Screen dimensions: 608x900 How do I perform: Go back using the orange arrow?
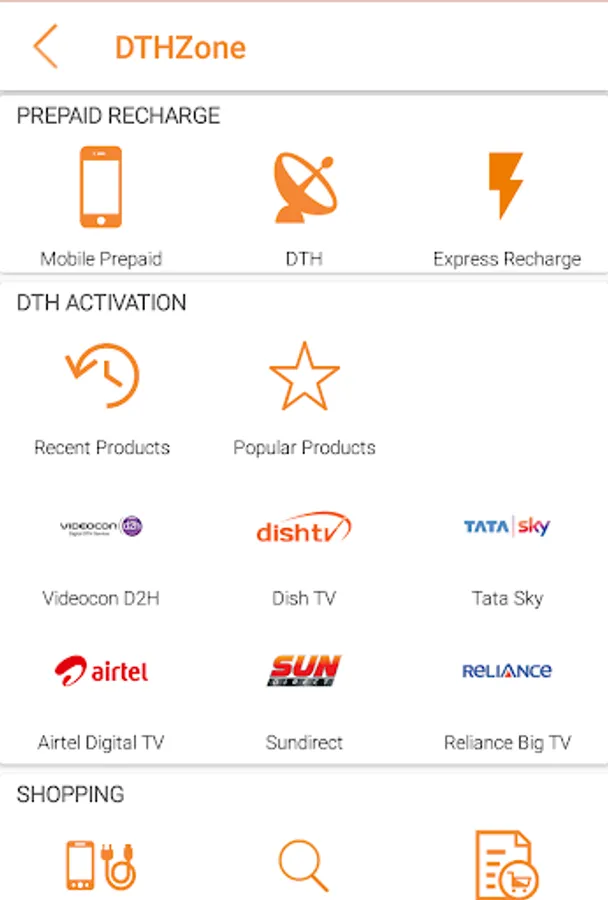tap(45, 47)
